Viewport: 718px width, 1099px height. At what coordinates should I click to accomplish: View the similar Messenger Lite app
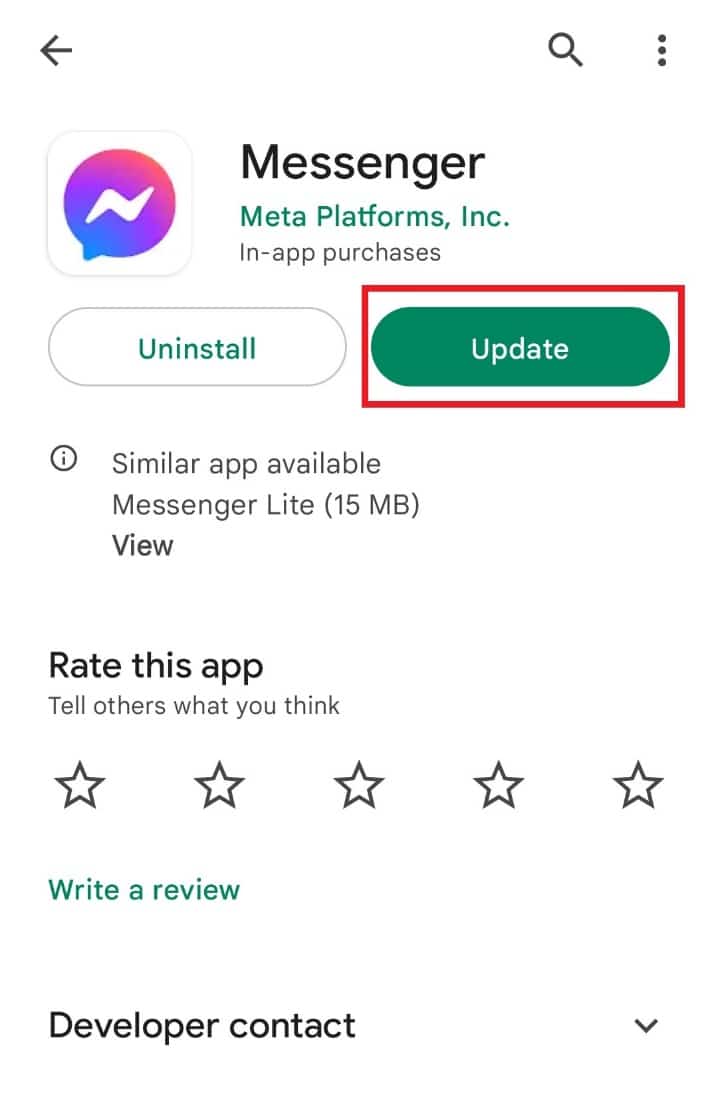tap(142, 546)
